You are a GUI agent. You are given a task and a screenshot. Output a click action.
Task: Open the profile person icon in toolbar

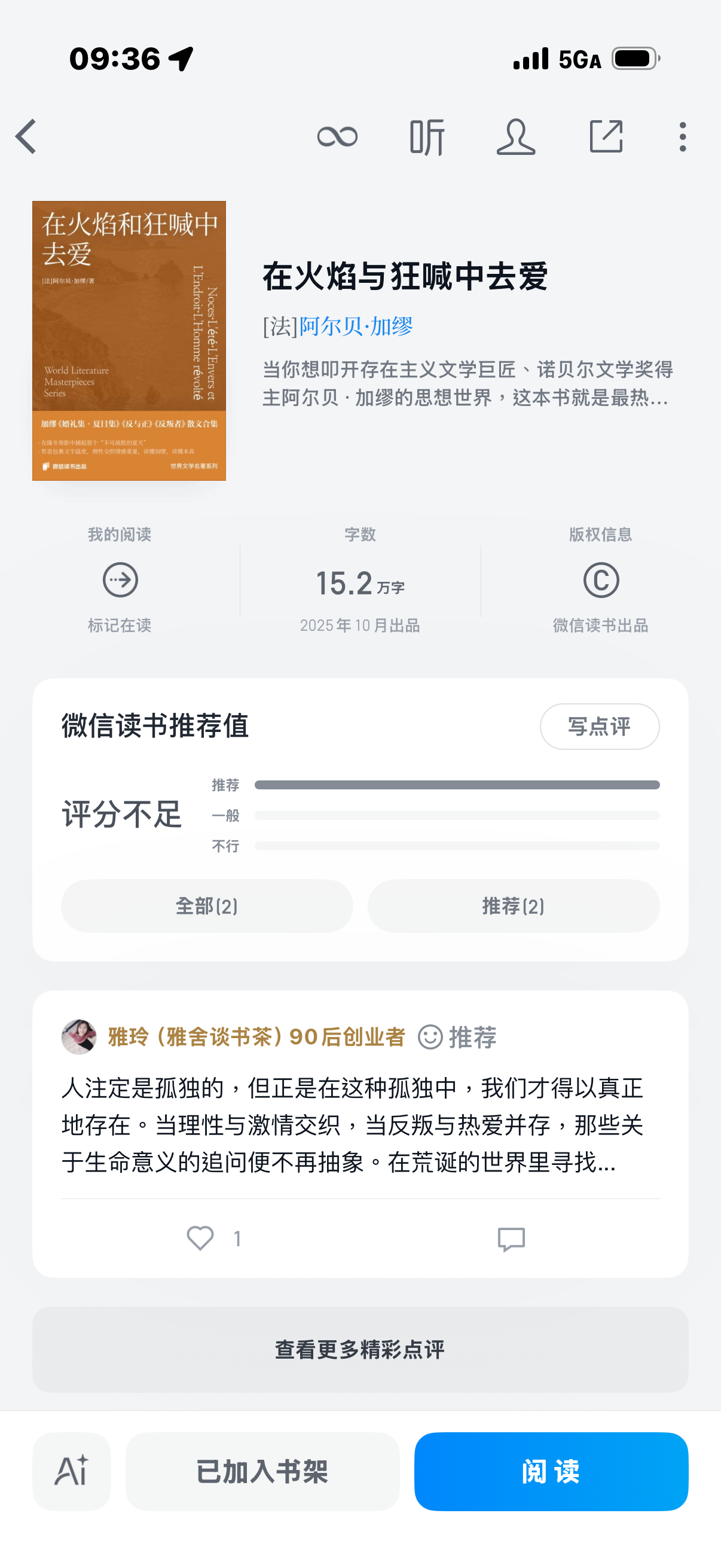[x=516, y=136]
